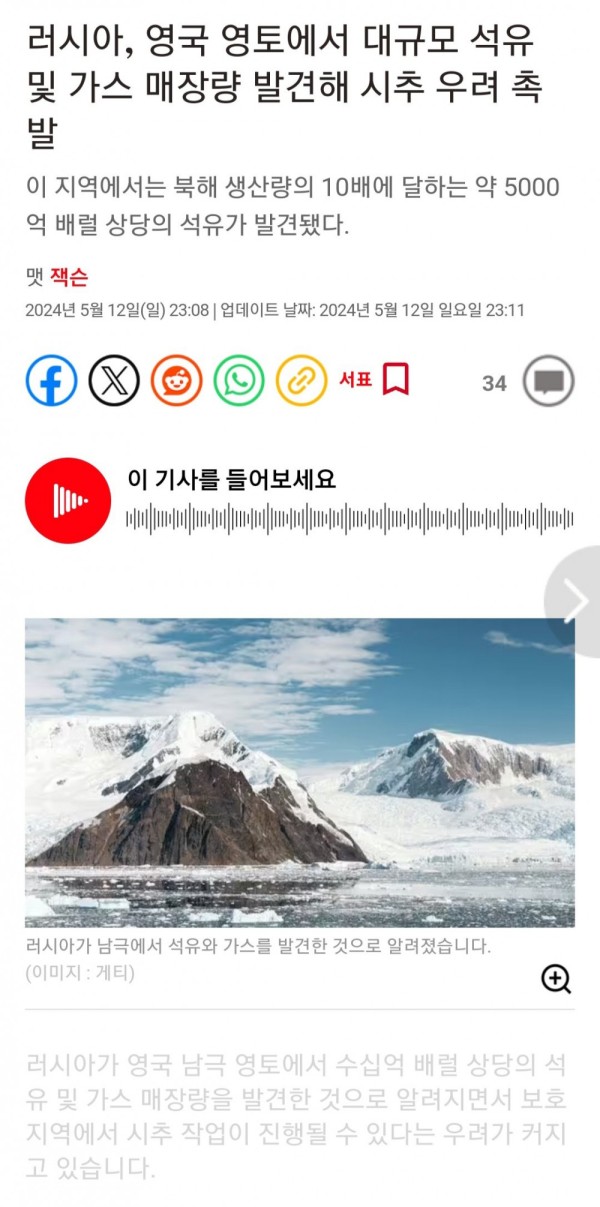
Task: Copy the article link
Action: click(301, 381)
